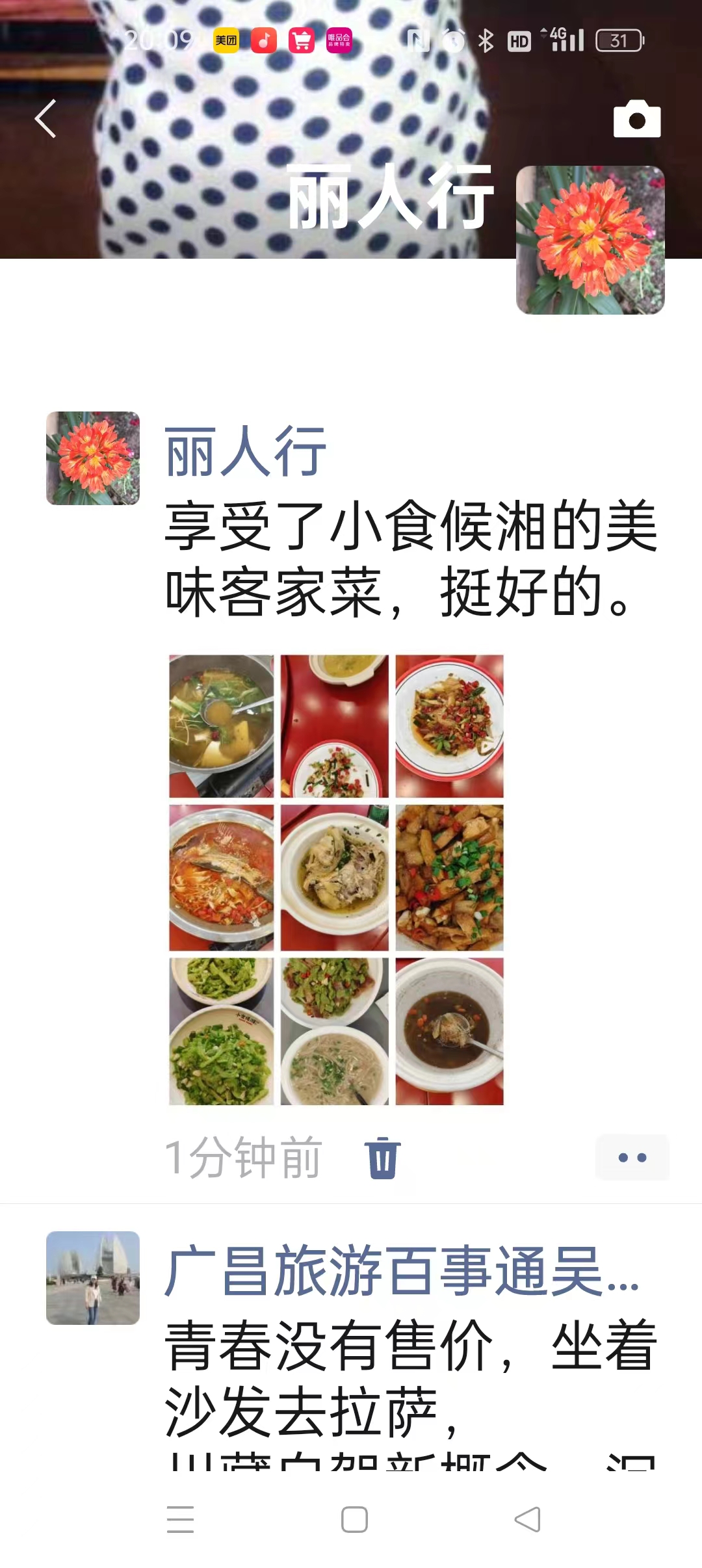
Task: Open the flower profile avatar on the cover
Action: pos(590,240)
